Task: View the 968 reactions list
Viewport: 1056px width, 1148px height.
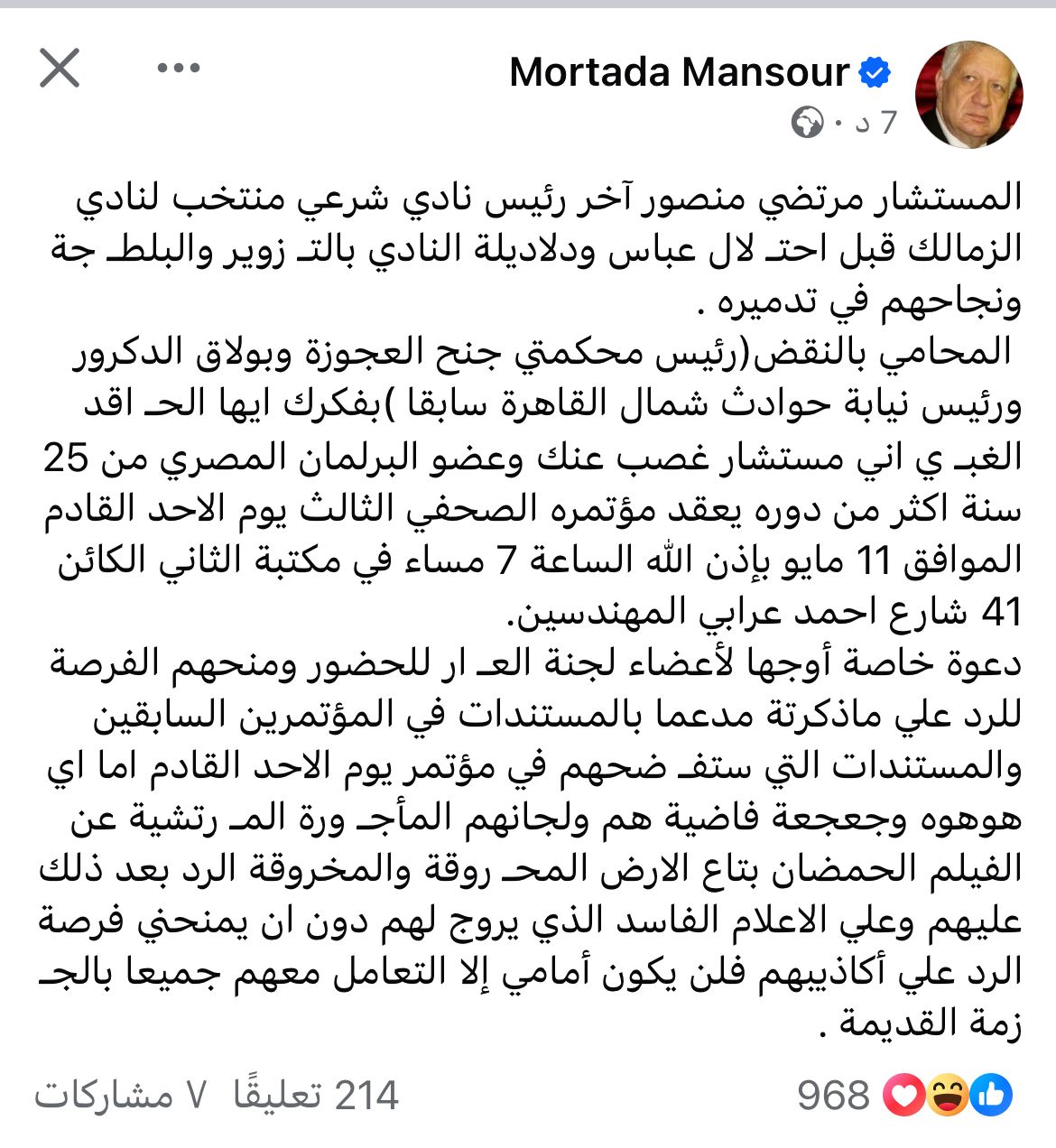Action: pos(903,1096)
